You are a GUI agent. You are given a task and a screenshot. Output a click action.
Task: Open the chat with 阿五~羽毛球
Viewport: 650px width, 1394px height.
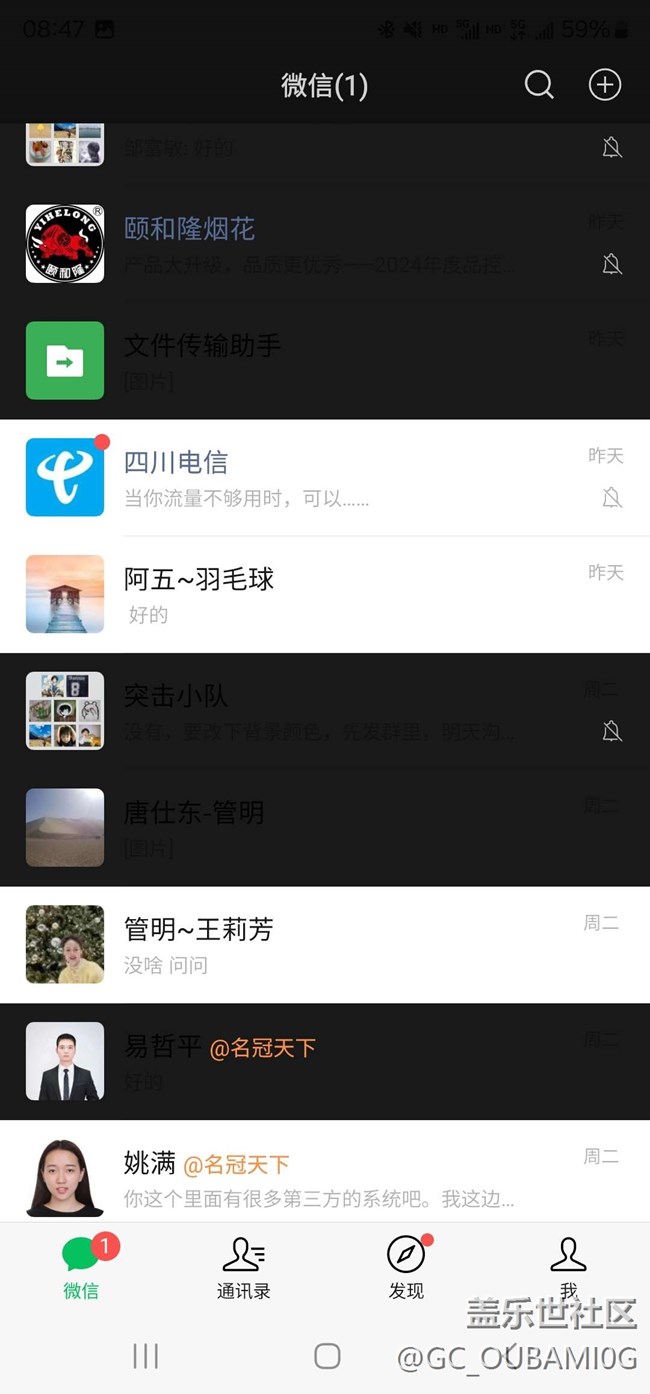(x=325, y=595)
